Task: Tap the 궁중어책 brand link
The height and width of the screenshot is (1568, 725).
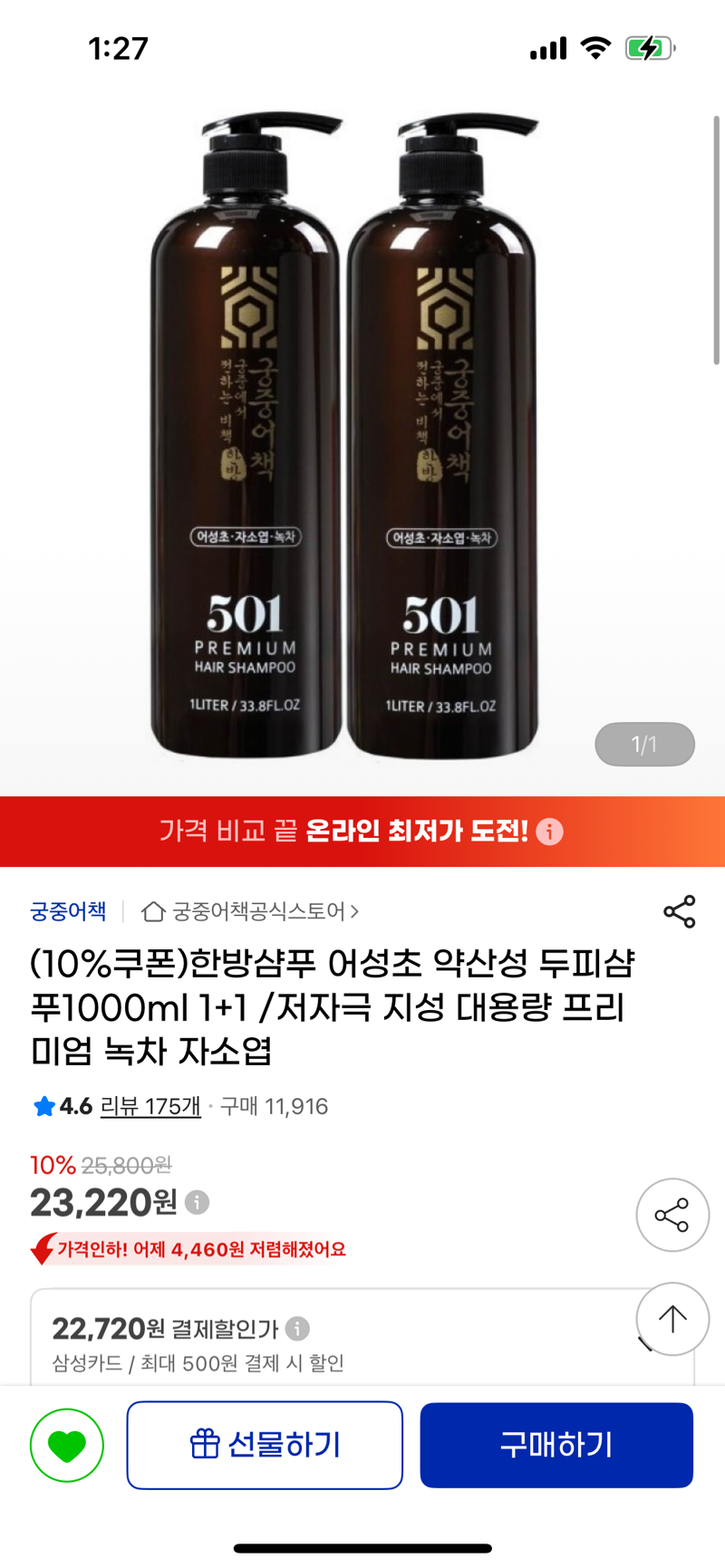Action: point(68,911)
